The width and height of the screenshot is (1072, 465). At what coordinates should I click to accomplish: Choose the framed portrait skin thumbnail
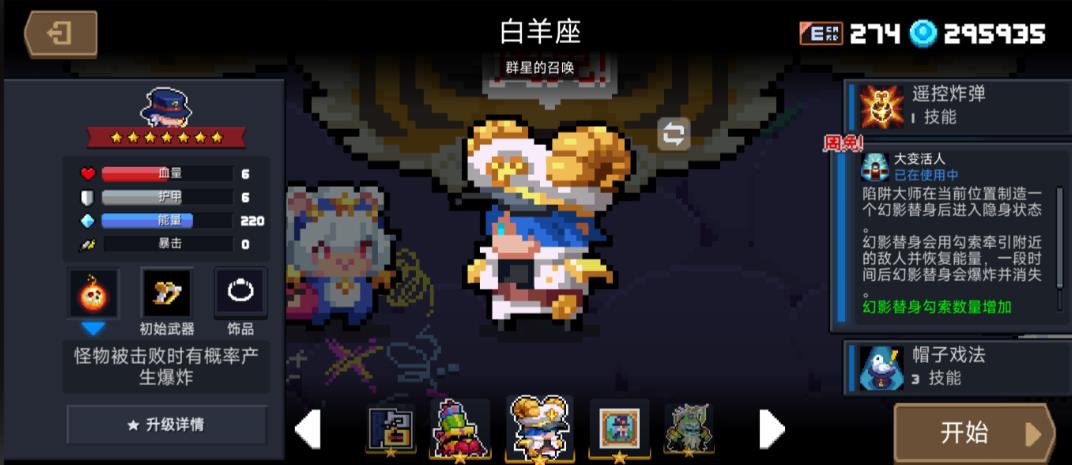(619, 429)
